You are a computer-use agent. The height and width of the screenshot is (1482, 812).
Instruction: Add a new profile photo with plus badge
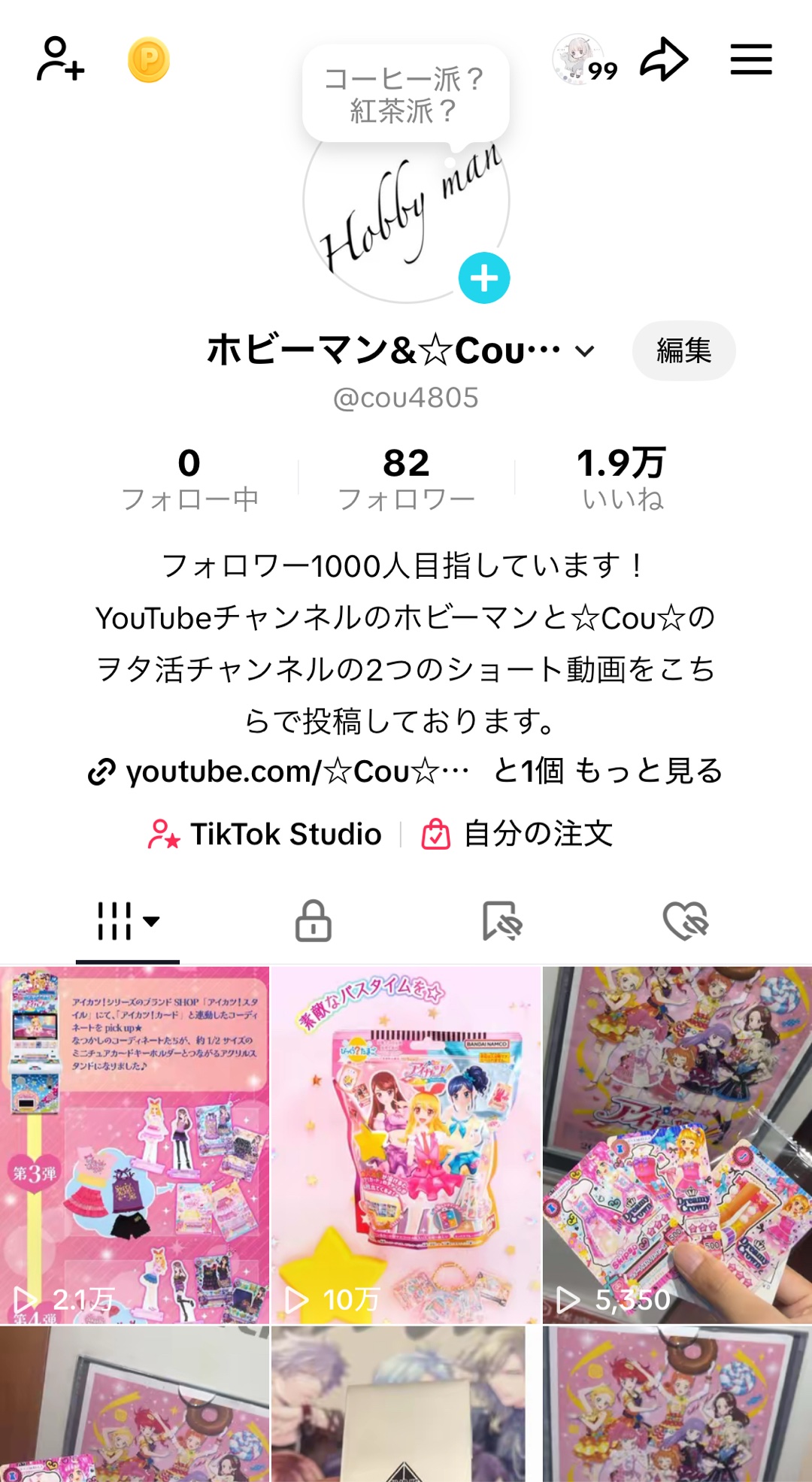[484, 277]
